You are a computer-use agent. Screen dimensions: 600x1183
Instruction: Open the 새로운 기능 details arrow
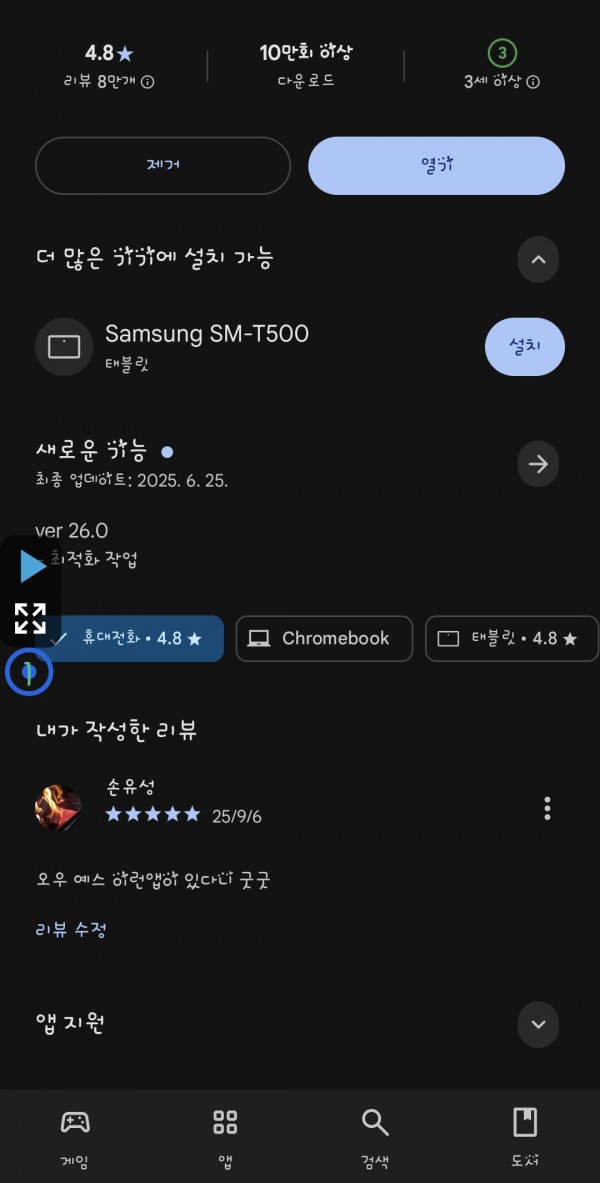coord(538,464)
